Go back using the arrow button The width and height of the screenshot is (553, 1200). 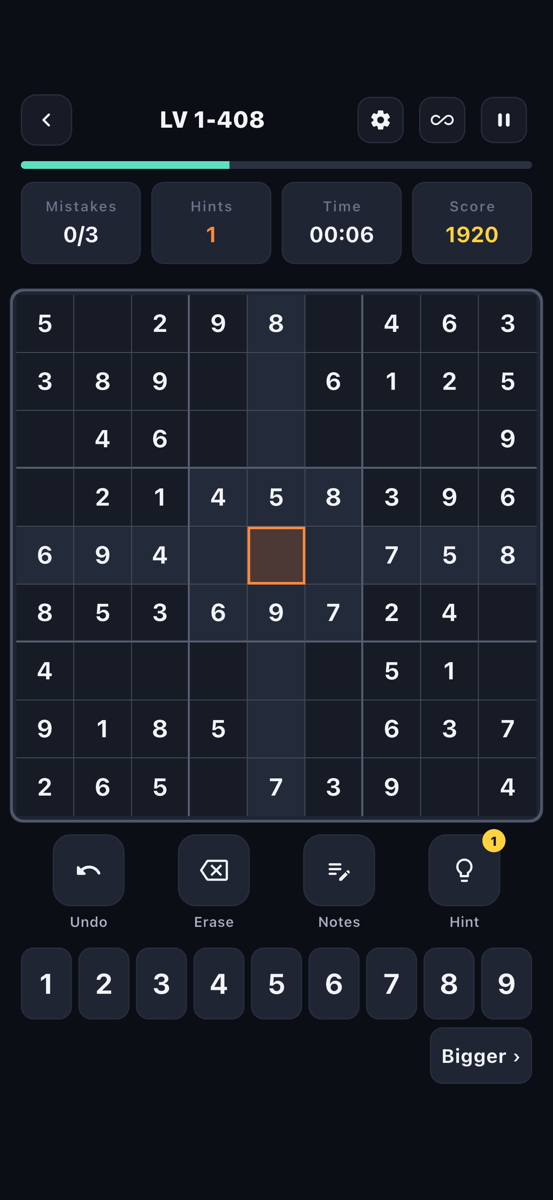click(x=46, y=120)
